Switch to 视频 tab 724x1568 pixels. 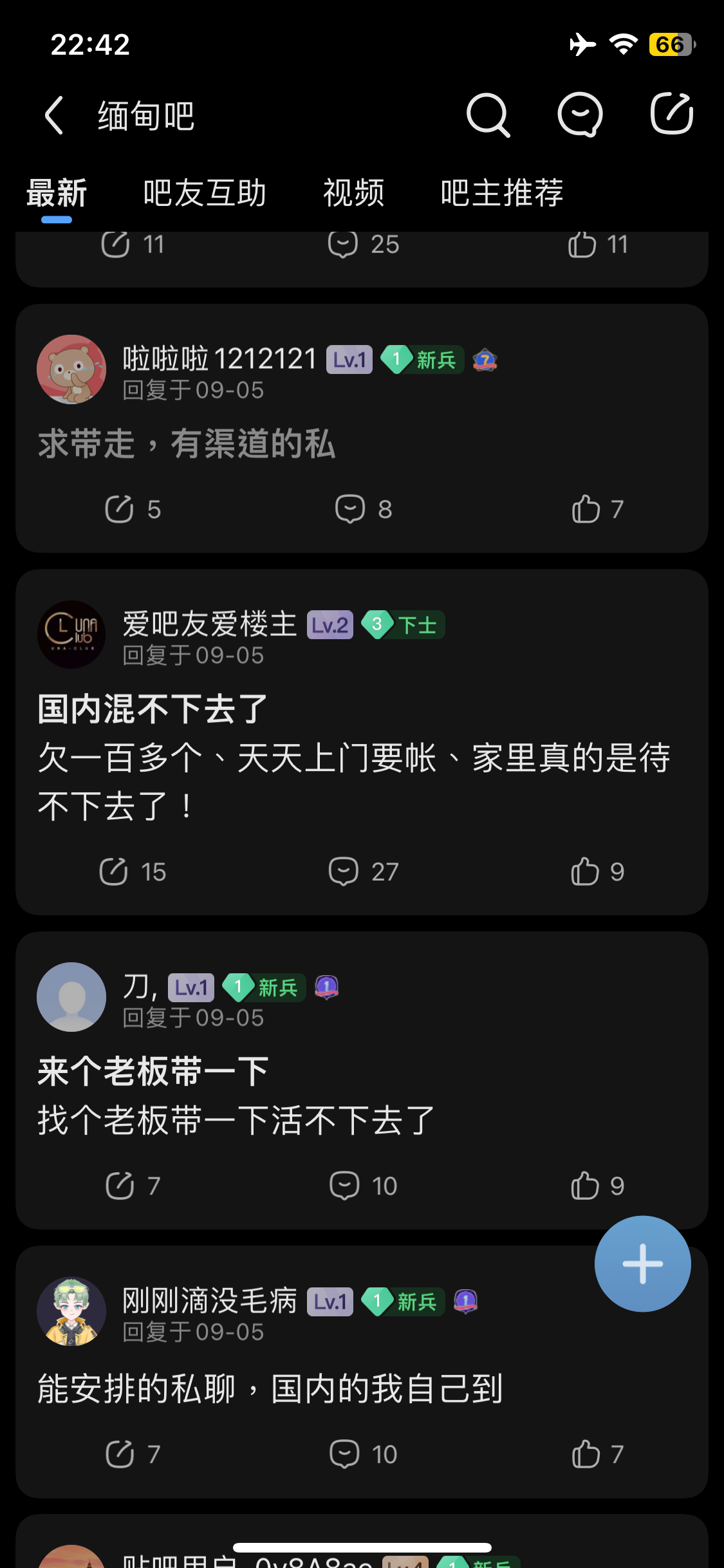[x=353, y=193]
